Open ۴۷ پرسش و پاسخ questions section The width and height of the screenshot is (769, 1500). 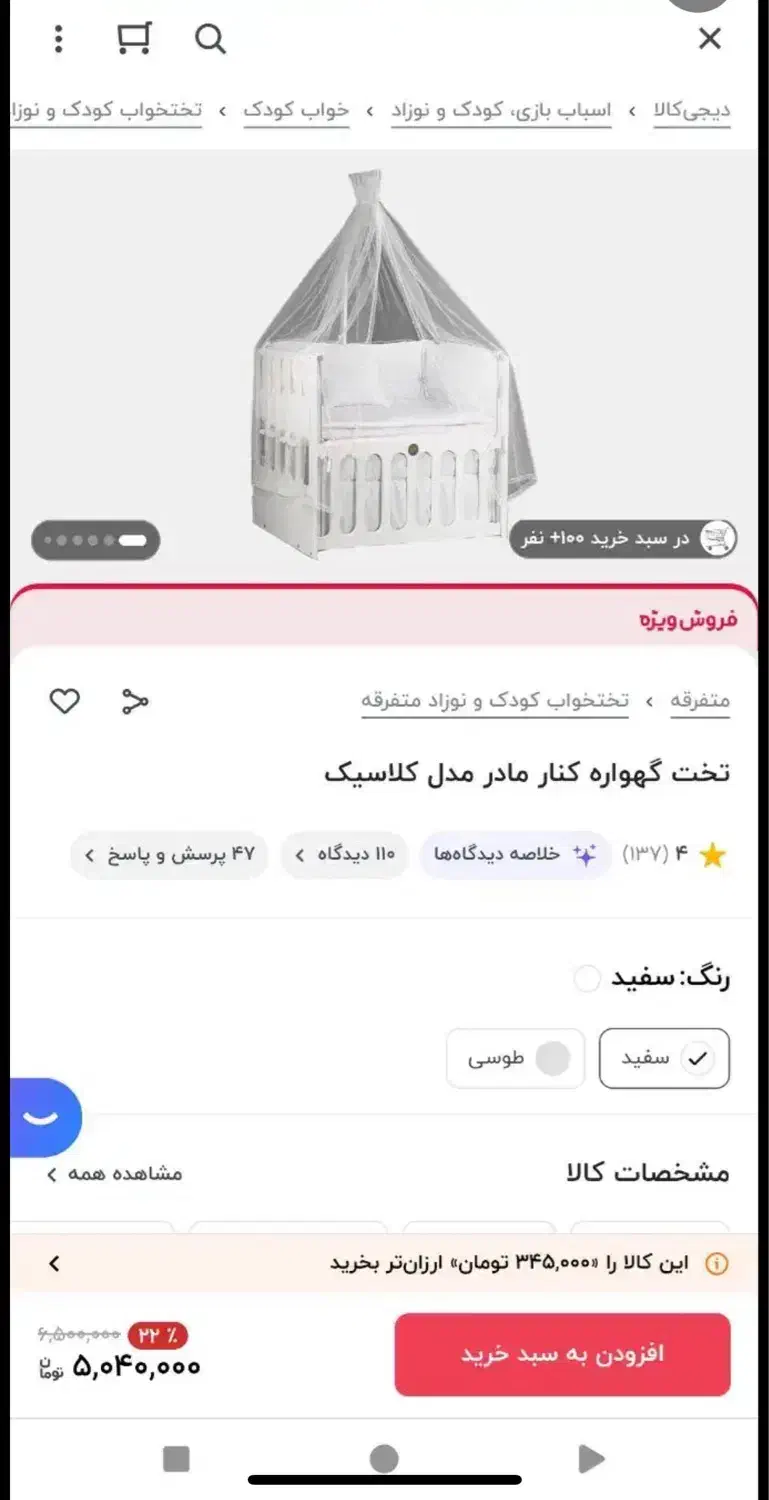point(168,854)
